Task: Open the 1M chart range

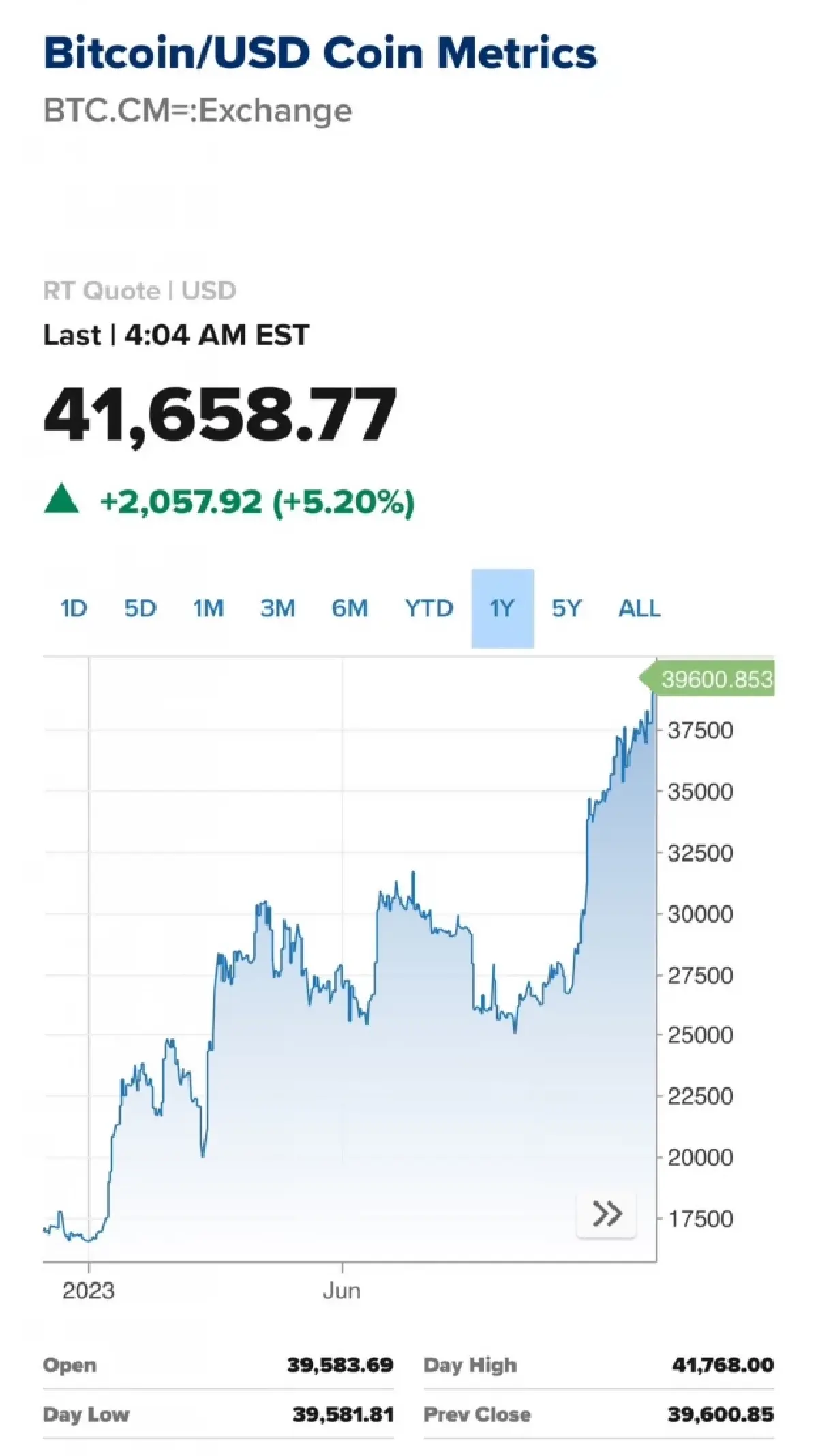Action: click(209, 608)
